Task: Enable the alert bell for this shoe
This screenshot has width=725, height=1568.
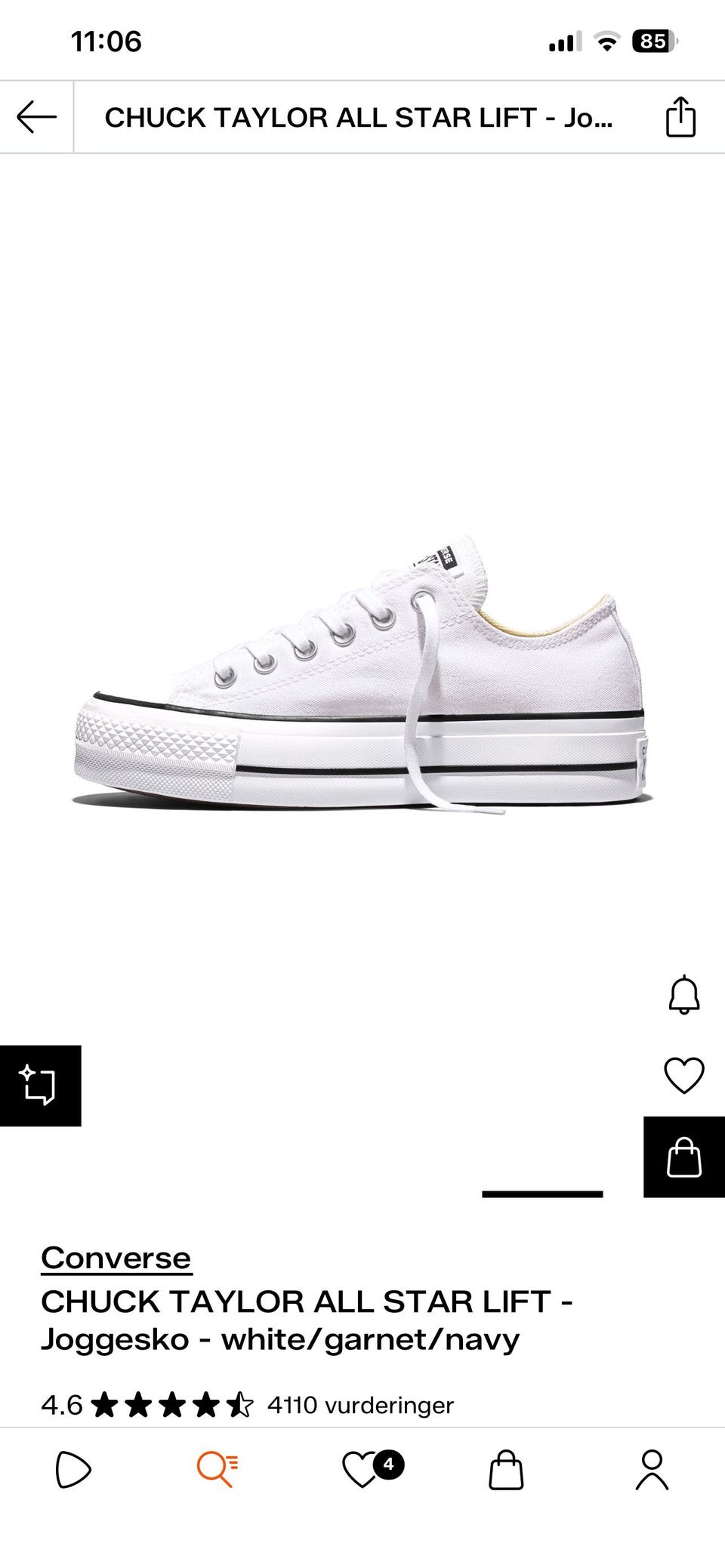Action: pyautogui.click(x=683, y=994)
